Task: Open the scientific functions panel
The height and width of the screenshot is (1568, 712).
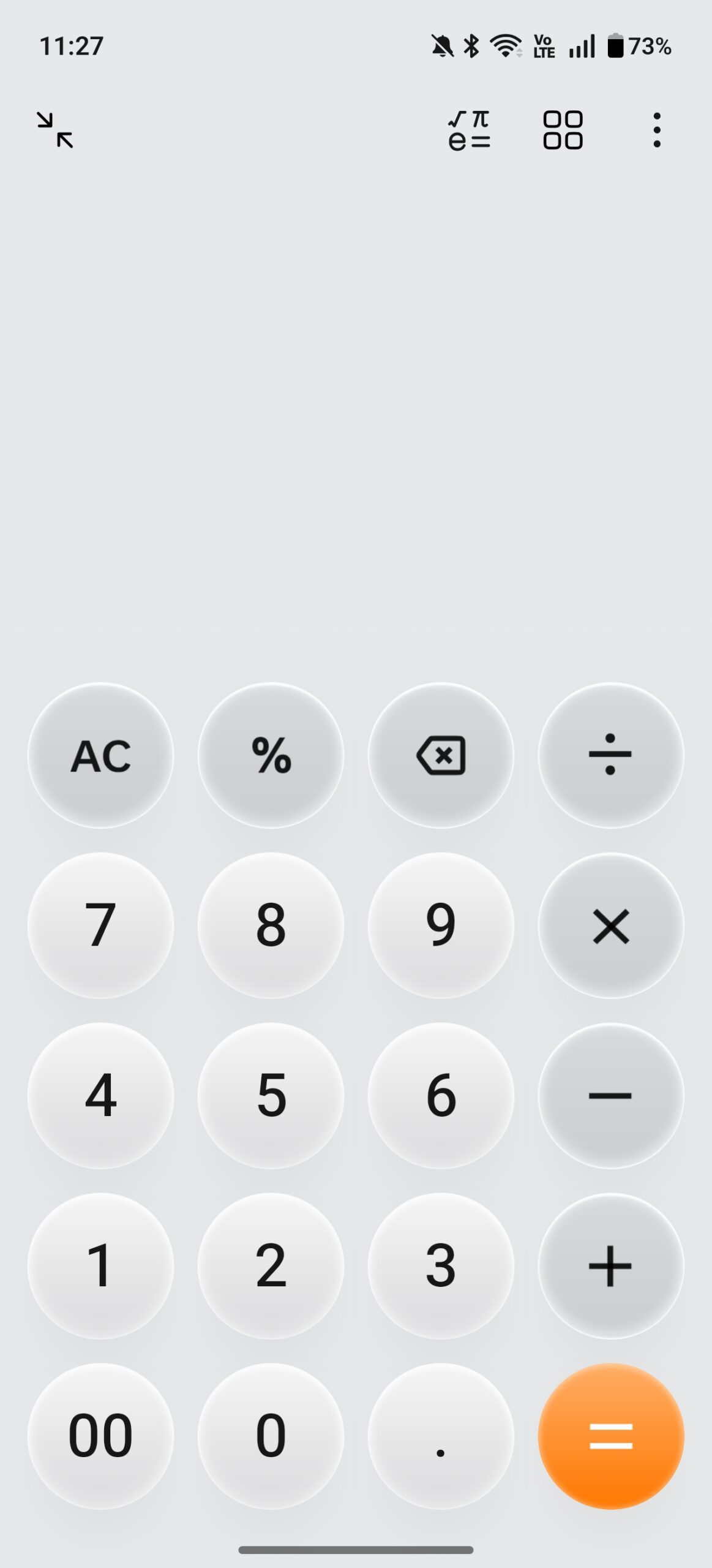Action: 468,130
